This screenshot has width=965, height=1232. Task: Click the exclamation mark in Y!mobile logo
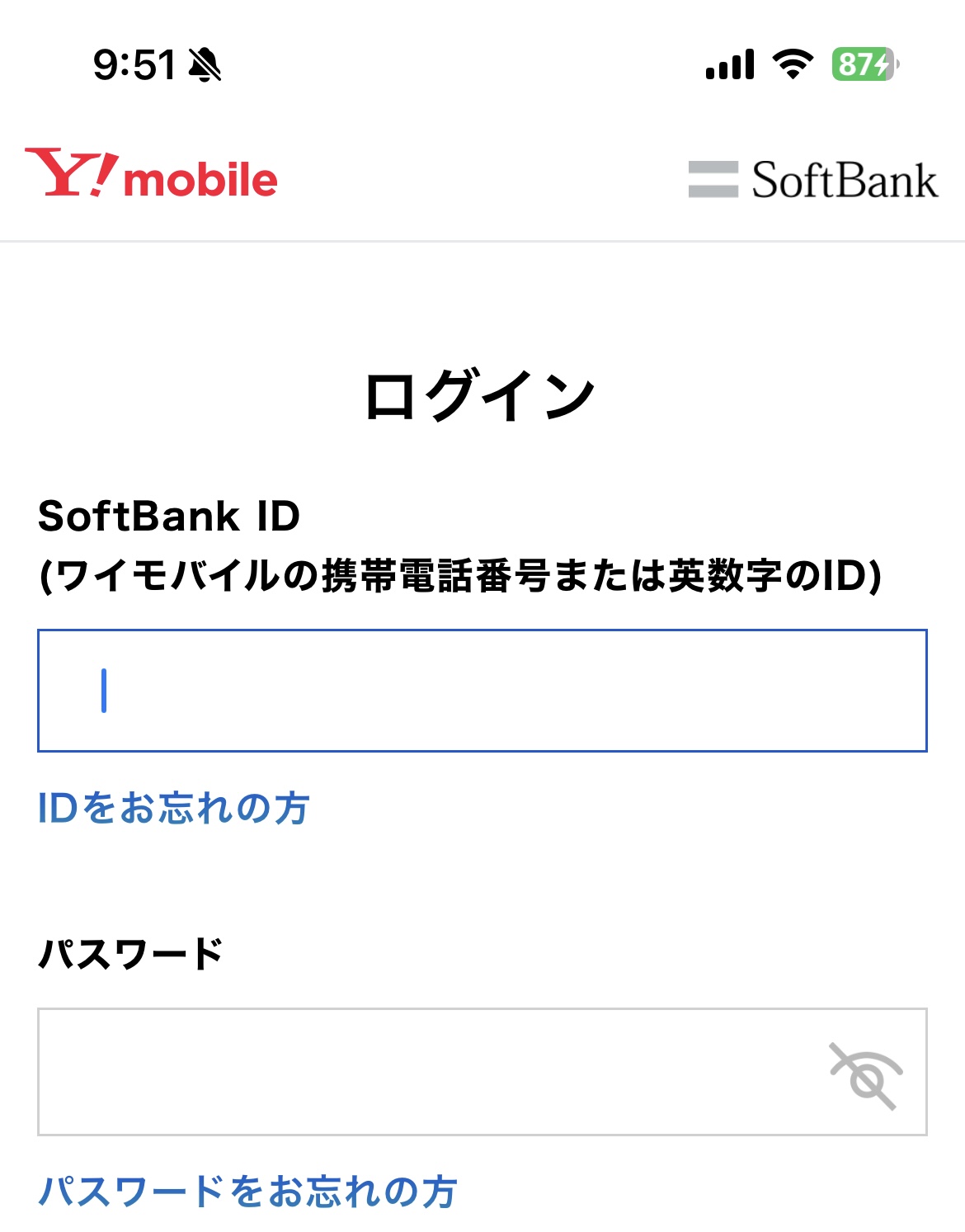107,173
